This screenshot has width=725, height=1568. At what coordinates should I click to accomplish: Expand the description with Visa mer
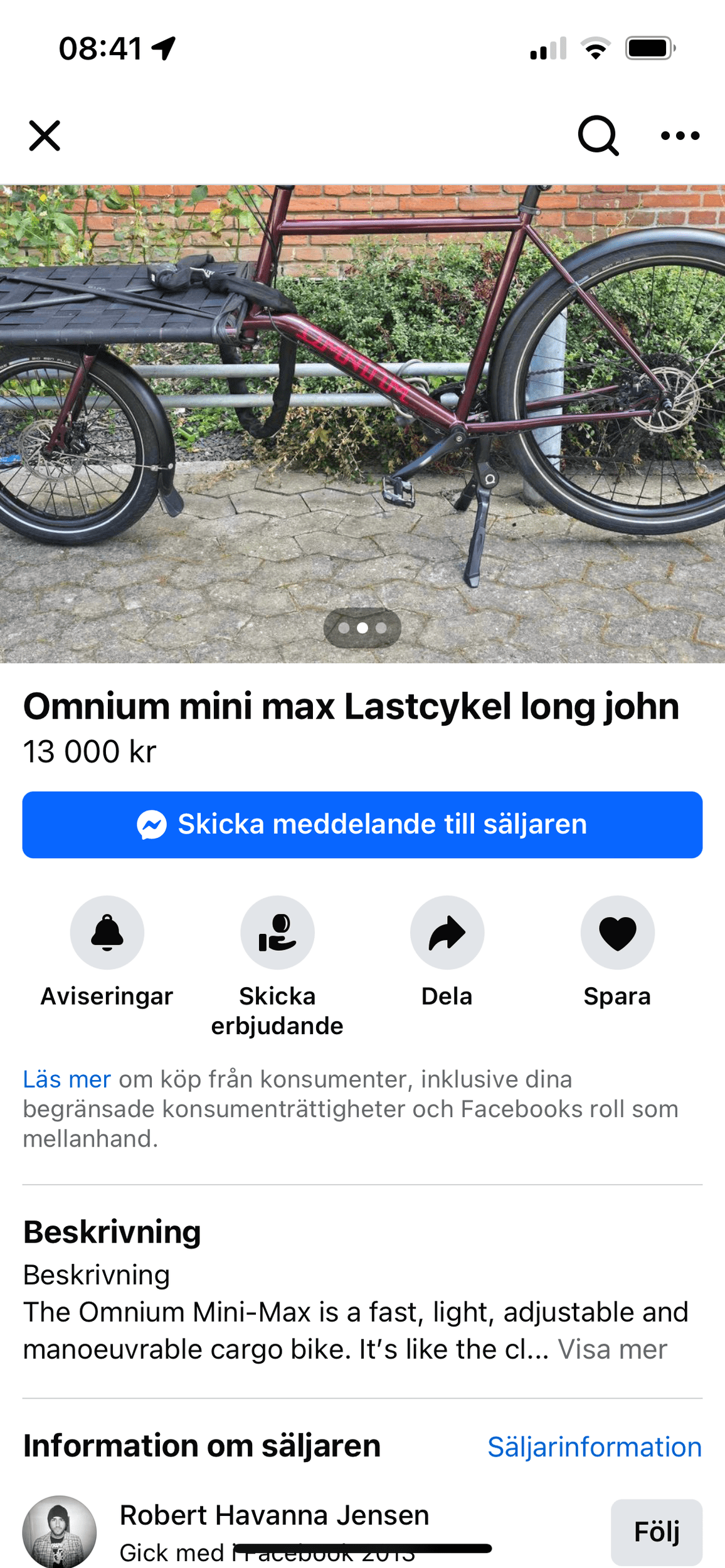[x=612, y=1349]
